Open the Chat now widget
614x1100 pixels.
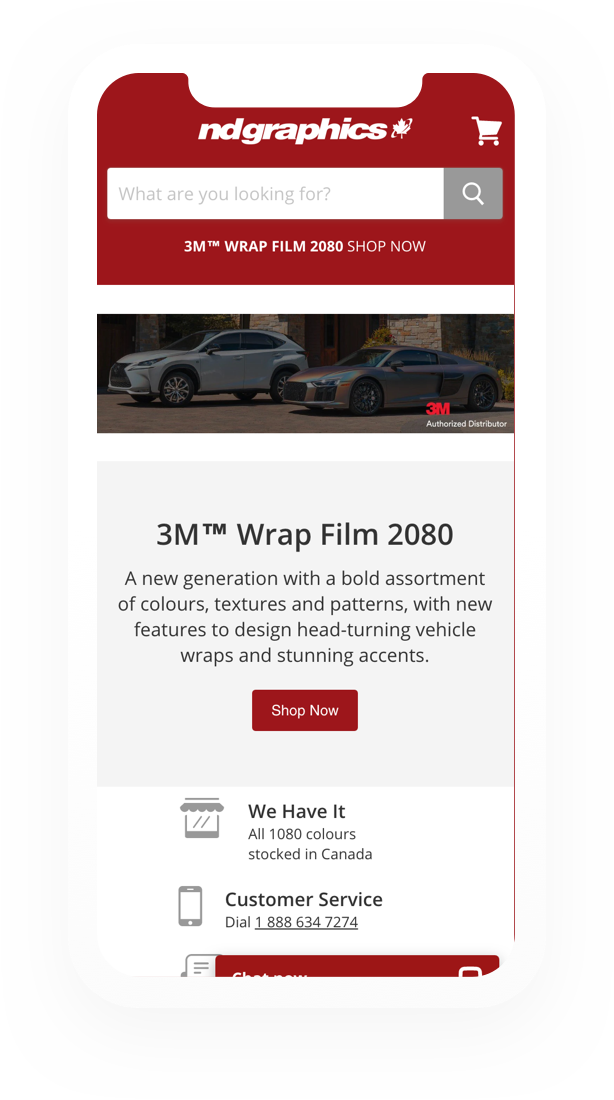[x=356, y=968]
